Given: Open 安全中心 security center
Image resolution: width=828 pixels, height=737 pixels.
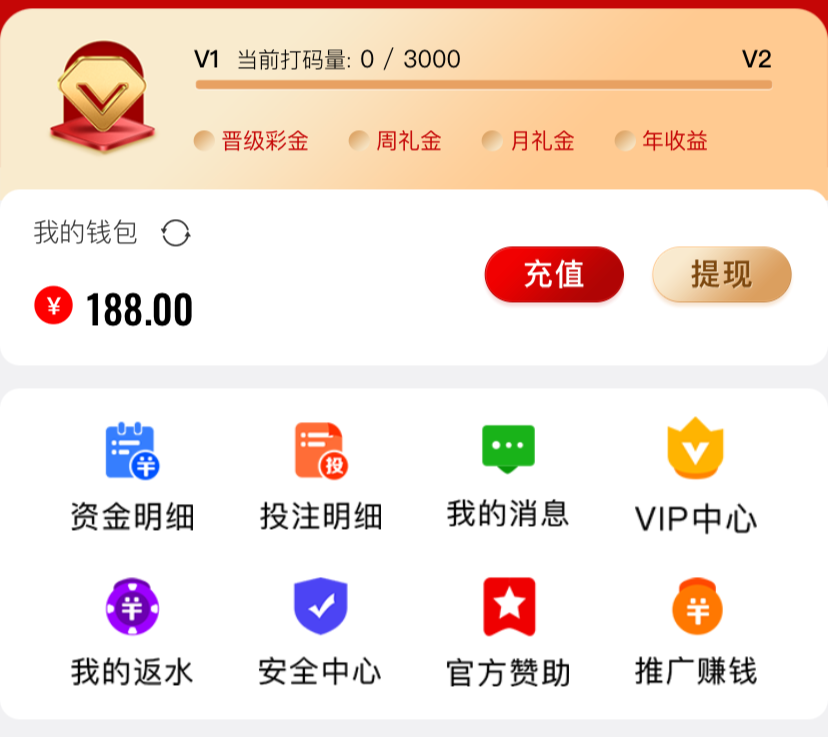Looking at the screenshot, I should coord(320,632).
